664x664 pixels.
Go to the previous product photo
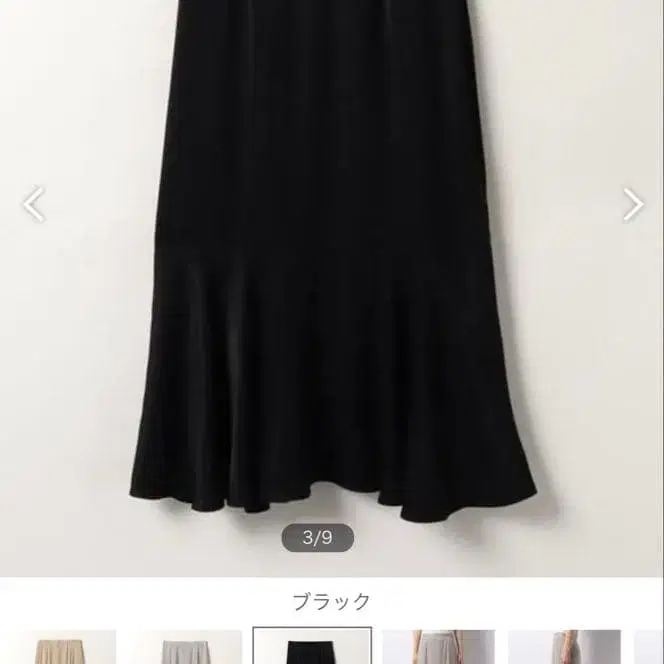[x=34, y=204]
